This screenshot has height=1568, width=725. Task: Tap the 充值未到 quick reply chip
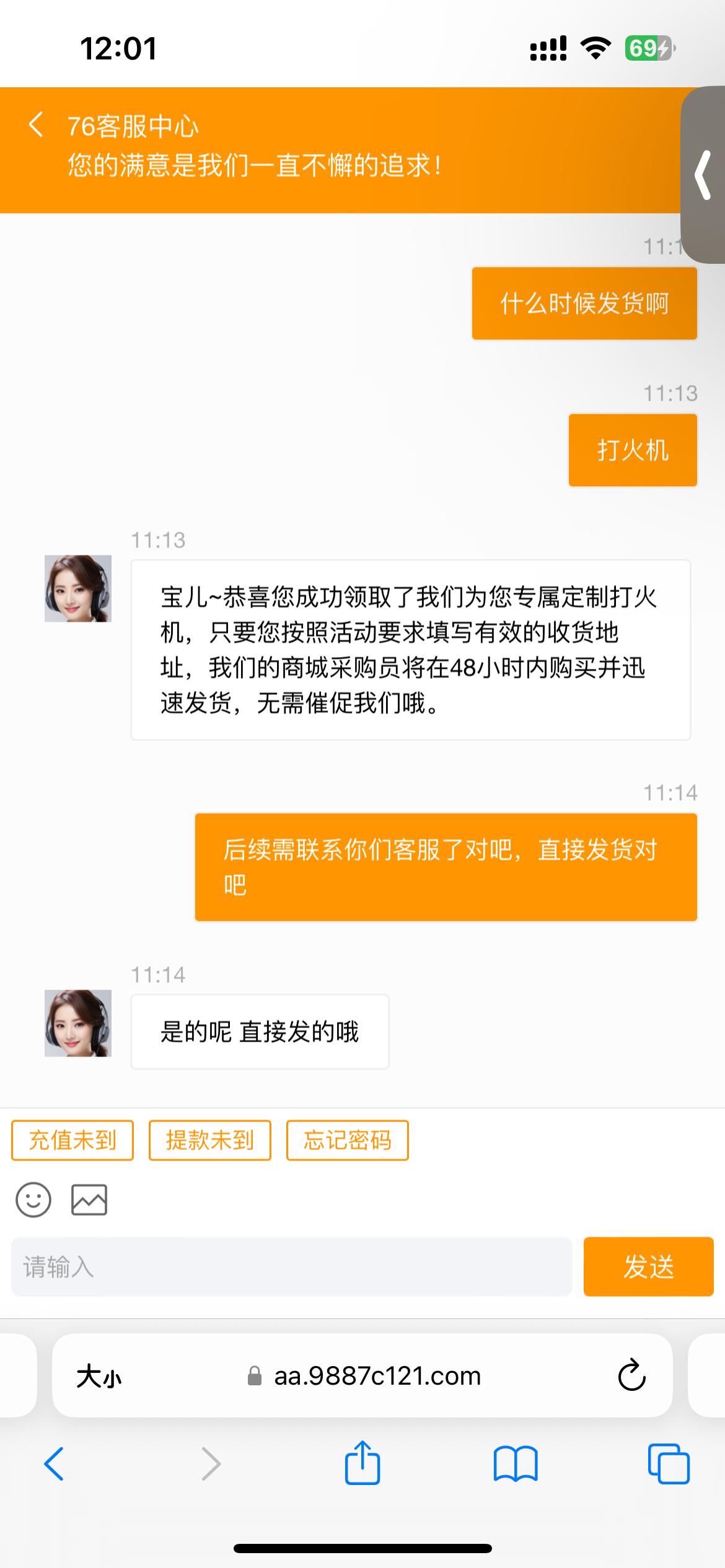pos(72,1140)
